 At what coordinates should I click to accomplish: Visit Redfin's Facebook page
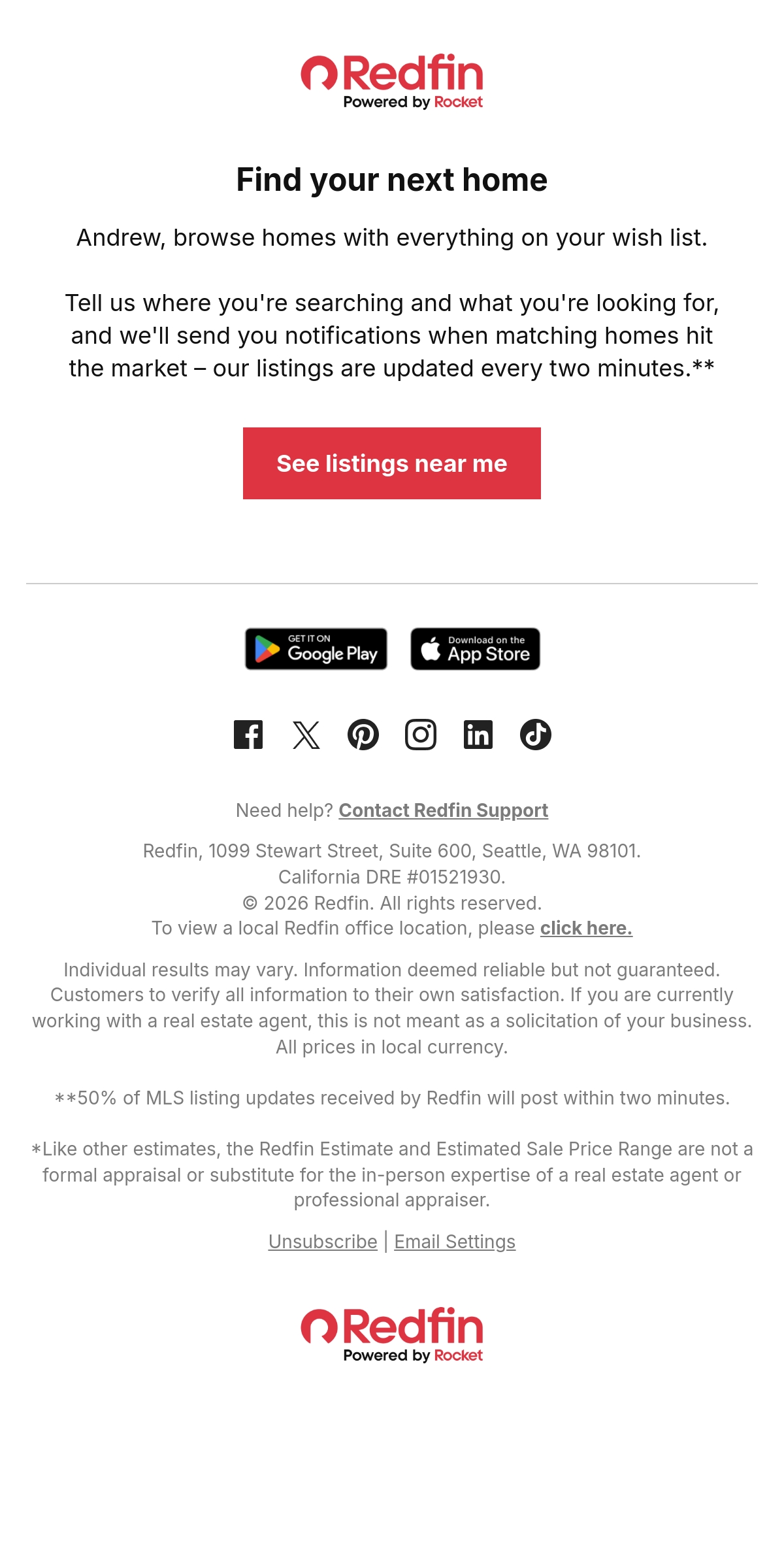pos(248,735)
